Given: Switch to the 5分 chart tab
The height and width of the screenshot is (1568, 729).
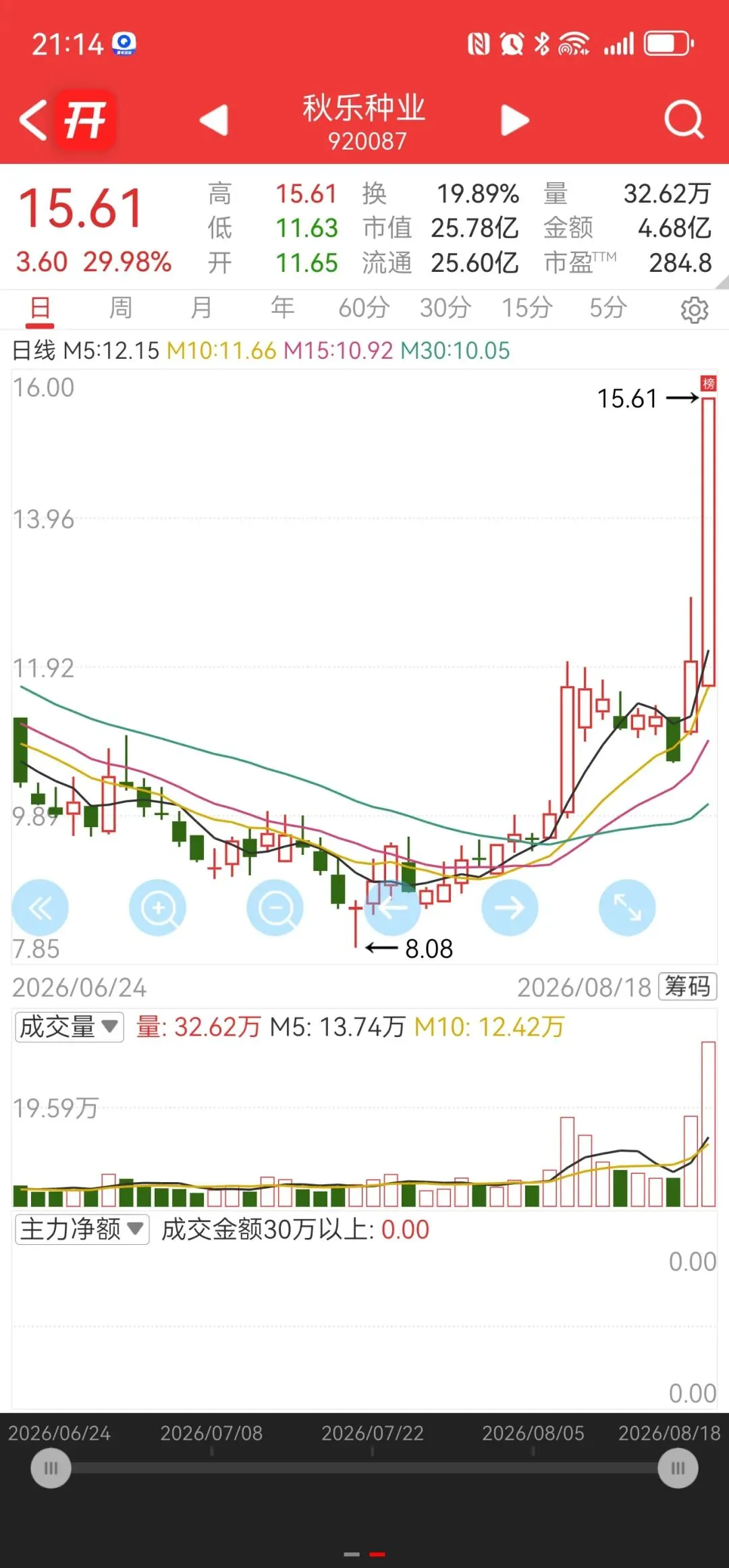Looking at the screenshot, I should [607, 308].
